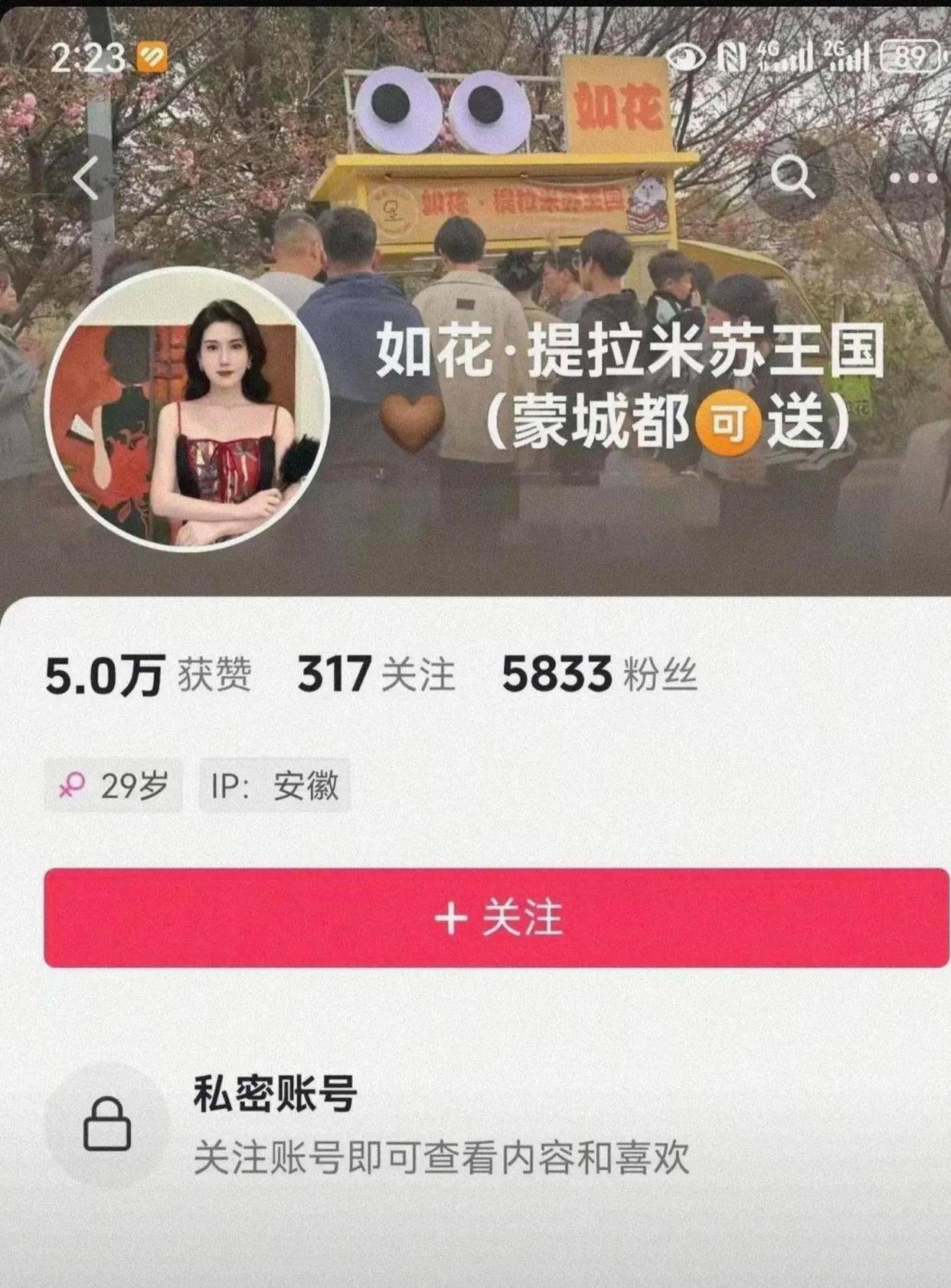
Task: Check the 5.0万 获赞 likes count
Action: click(x=148, y=675)
